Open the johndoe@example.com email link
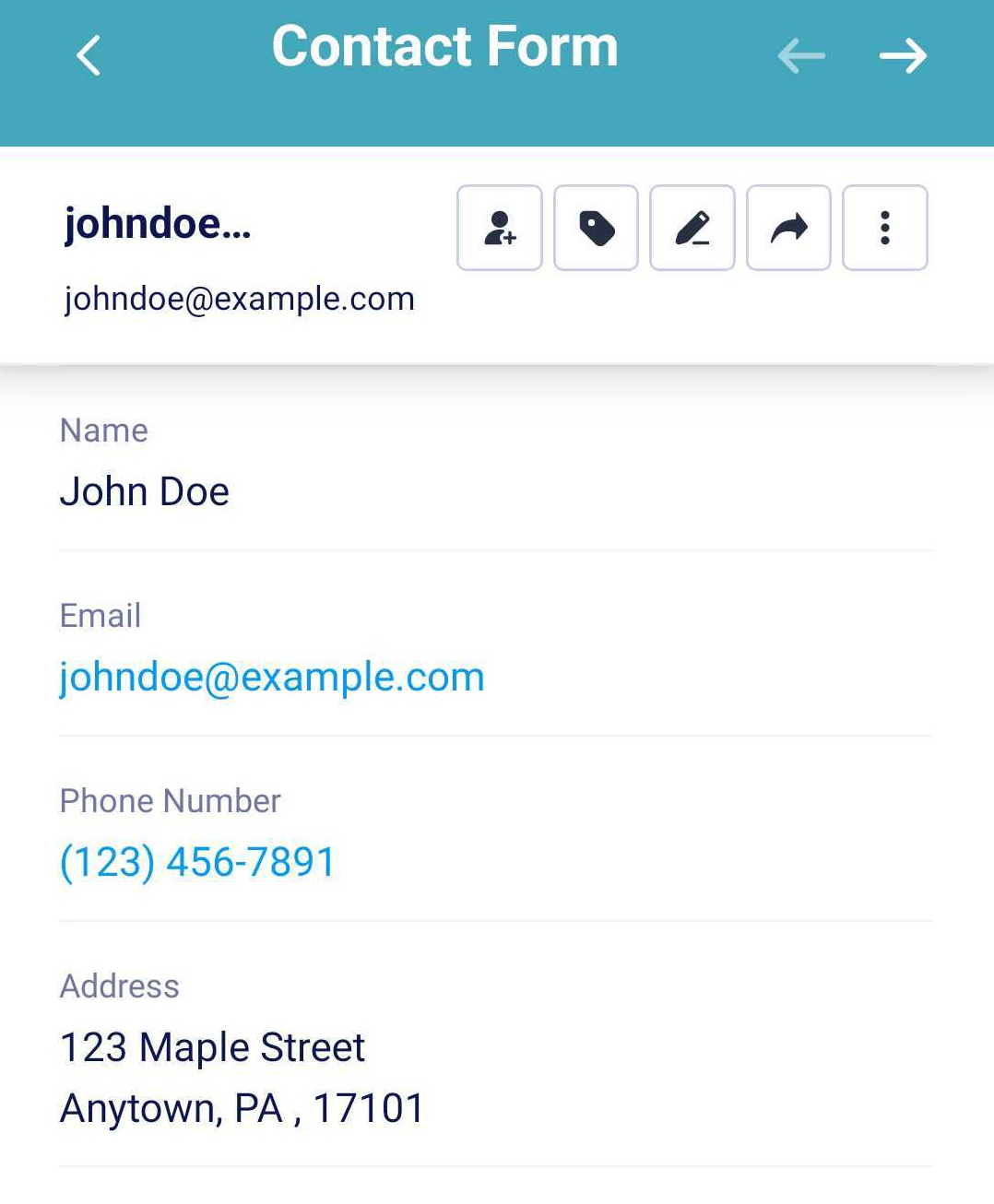This screenshot has height=1204, width=994. tap(272, 678)
